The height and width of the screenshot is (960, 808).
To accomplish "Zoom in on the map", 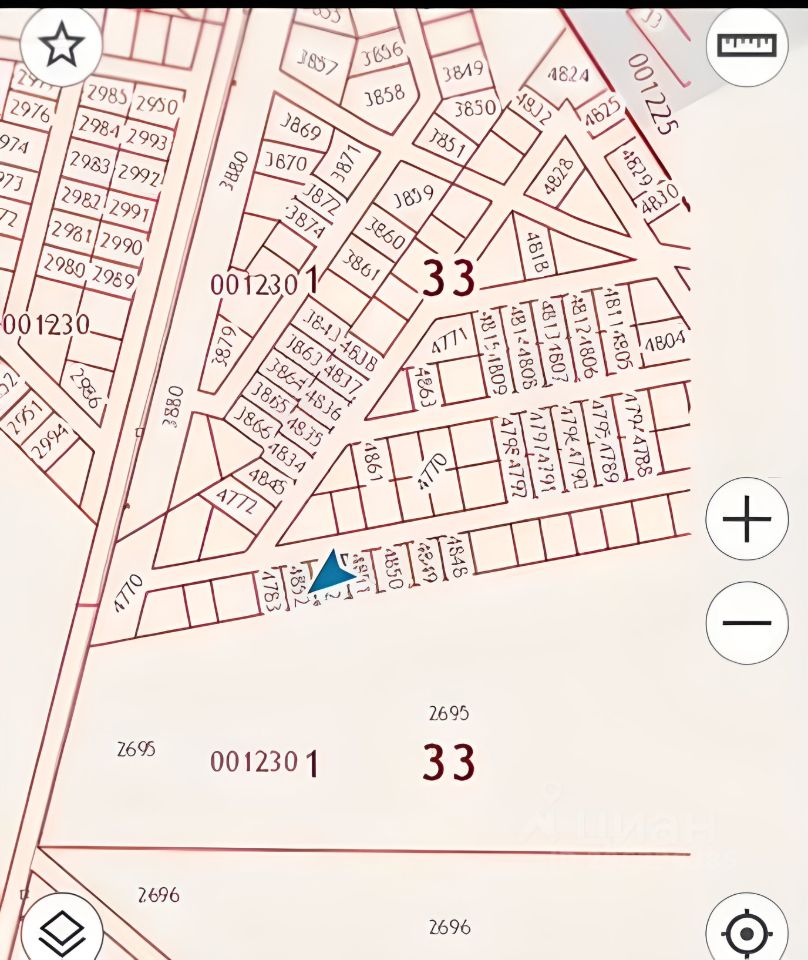I will pyautogui.click(x=746, y=518).
